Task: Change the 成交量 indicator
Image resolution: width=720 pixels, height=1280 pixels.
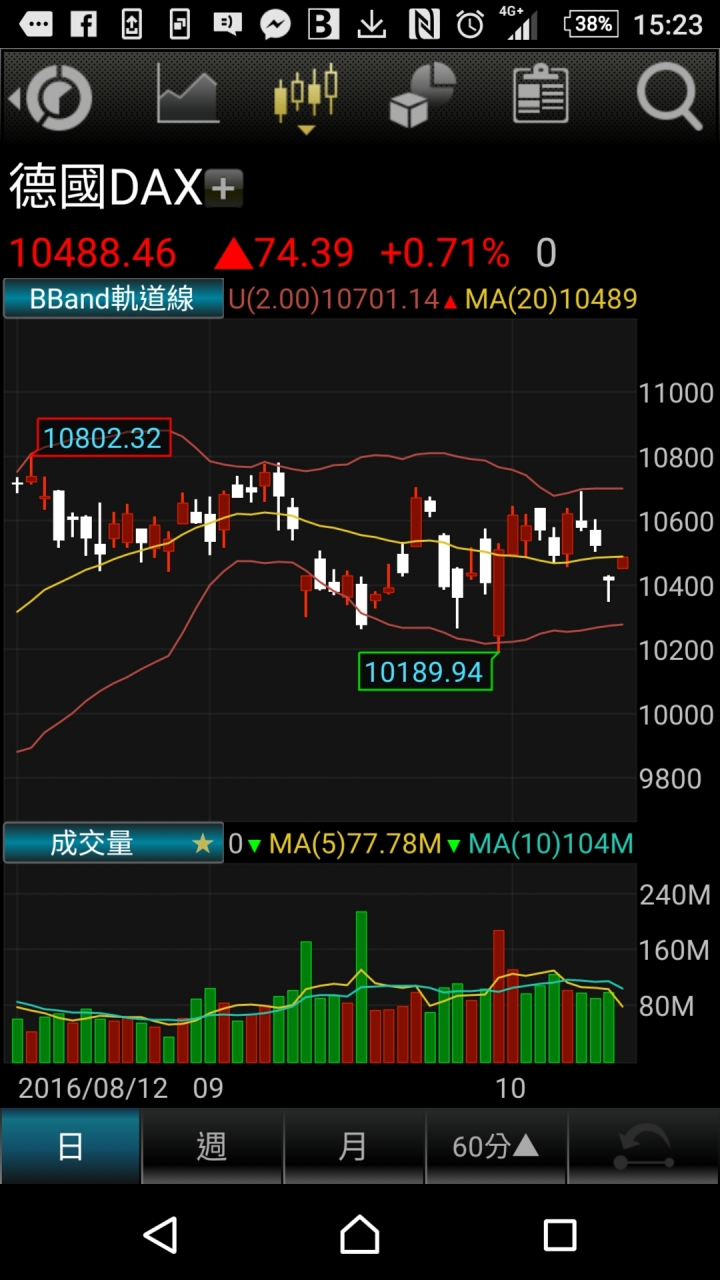Action: [113, 843]
